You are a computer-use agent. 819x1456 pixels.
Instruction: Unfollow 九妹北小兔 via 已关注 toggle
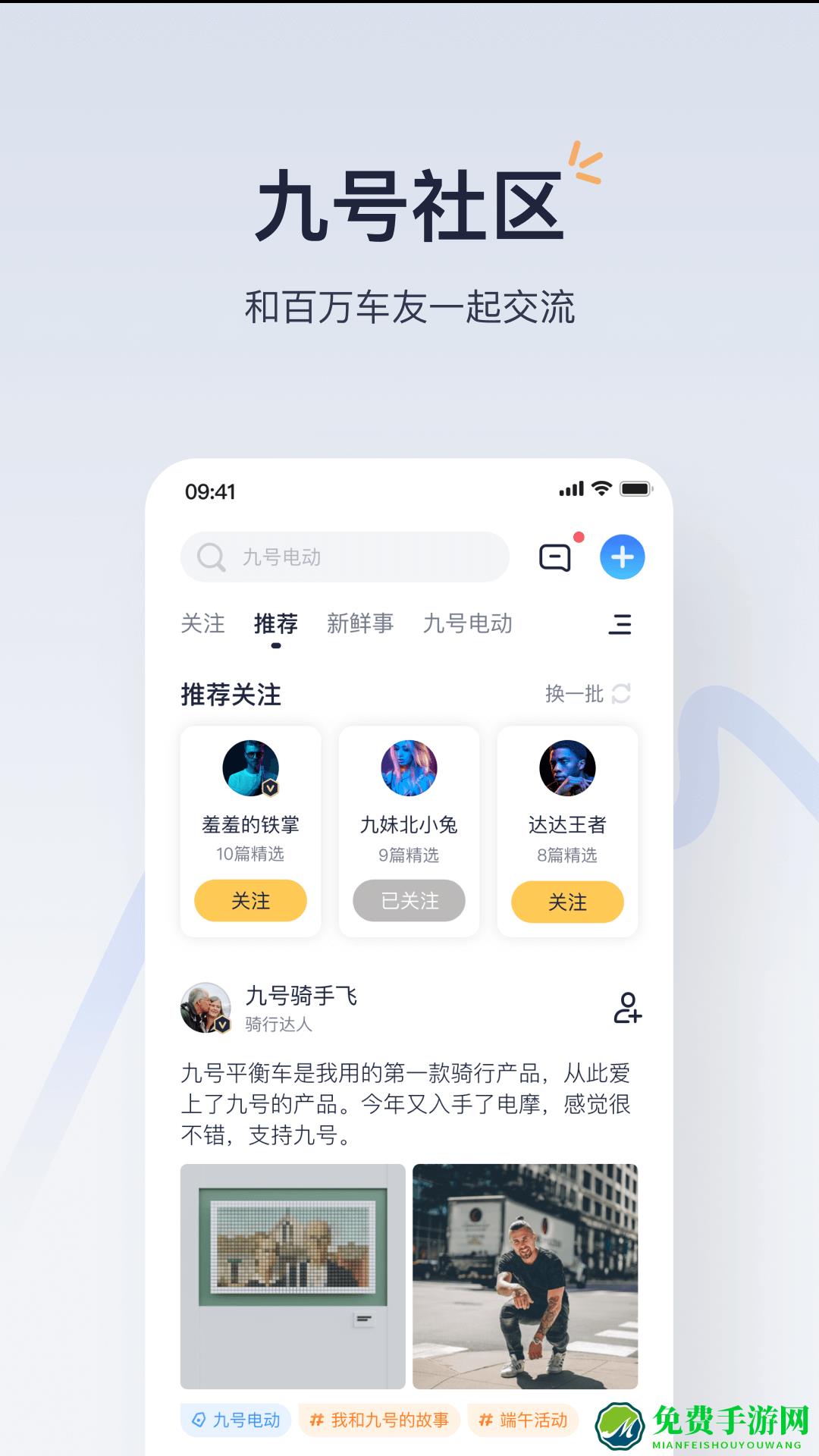tap(409, 901)
